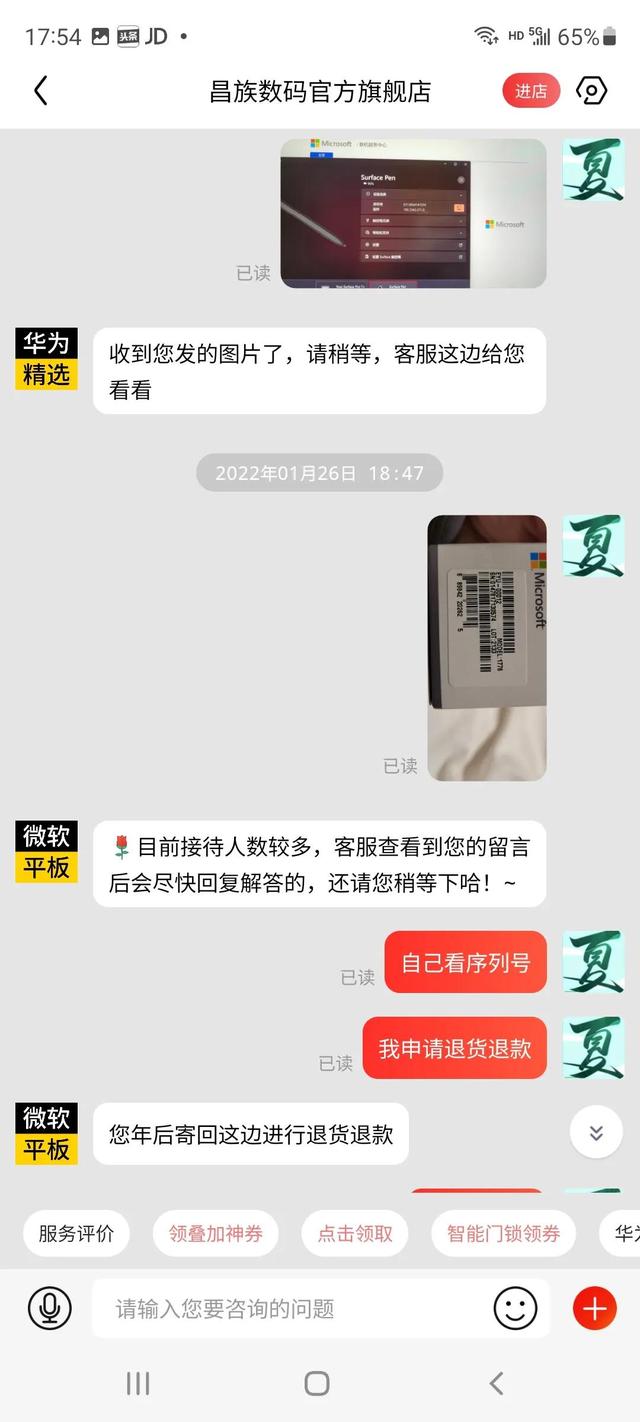This screenshot has width=640, height=1422.
Task: Tap the 进店 button to enter the shop
Action: tap(530, 91)
